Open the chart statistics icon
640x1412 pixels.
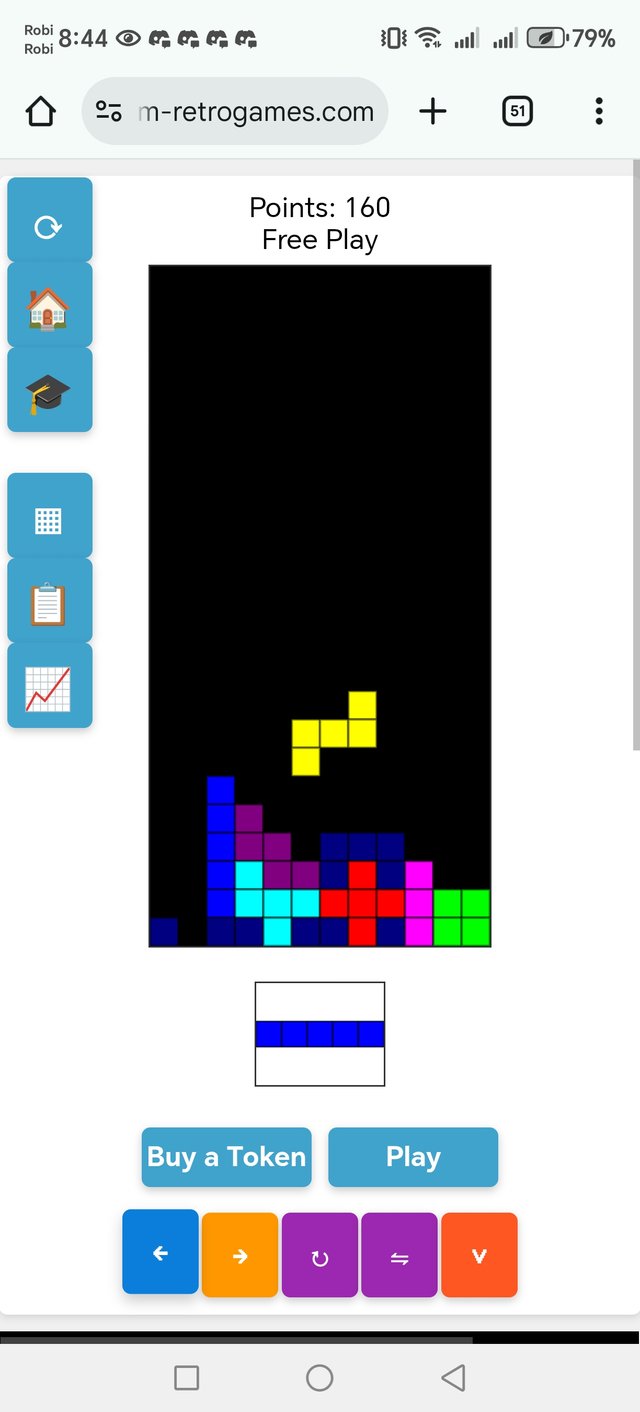(49, 686)
